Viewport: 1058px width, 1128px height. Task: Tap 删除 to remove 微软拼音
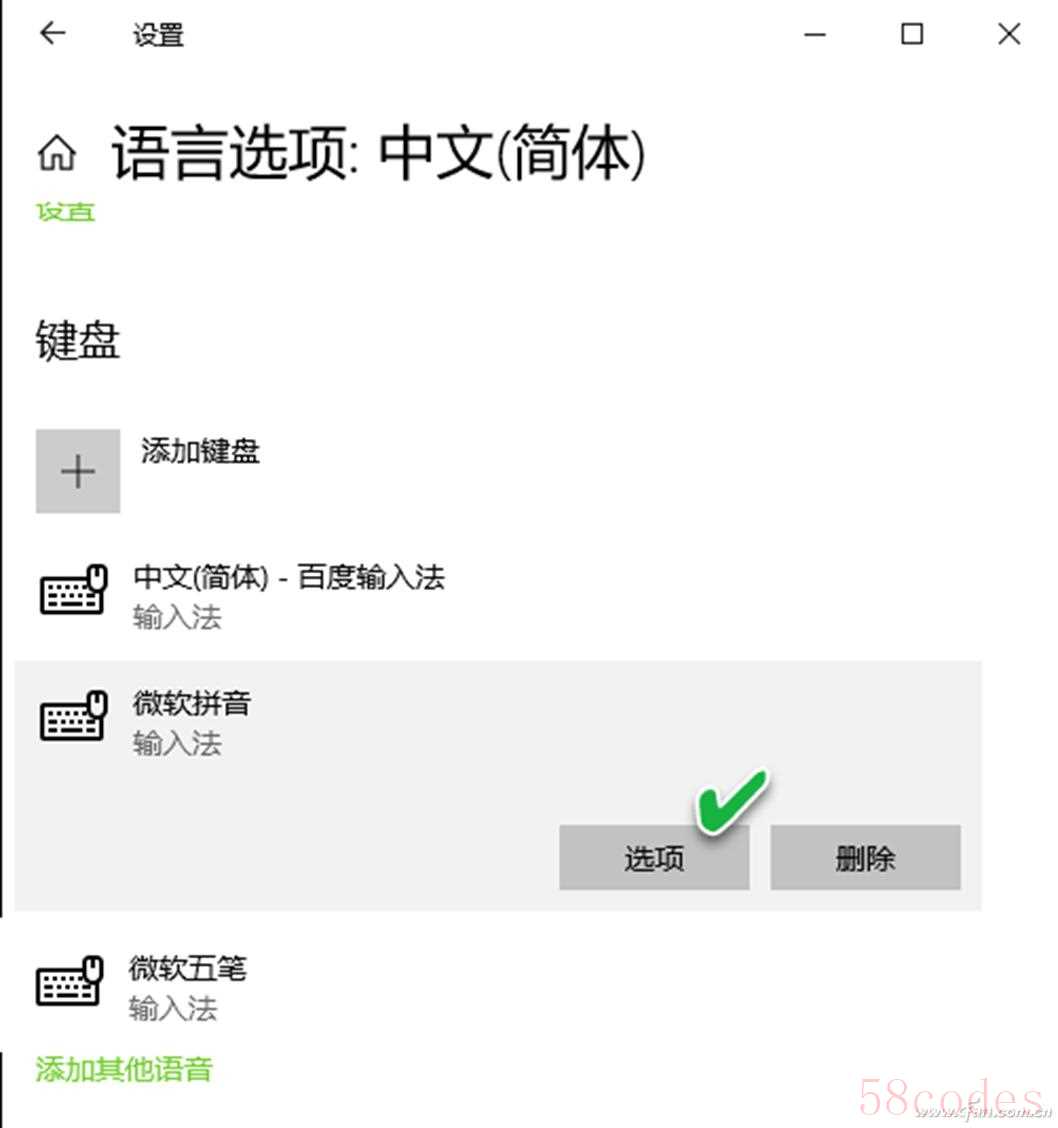tap(865, 858)
